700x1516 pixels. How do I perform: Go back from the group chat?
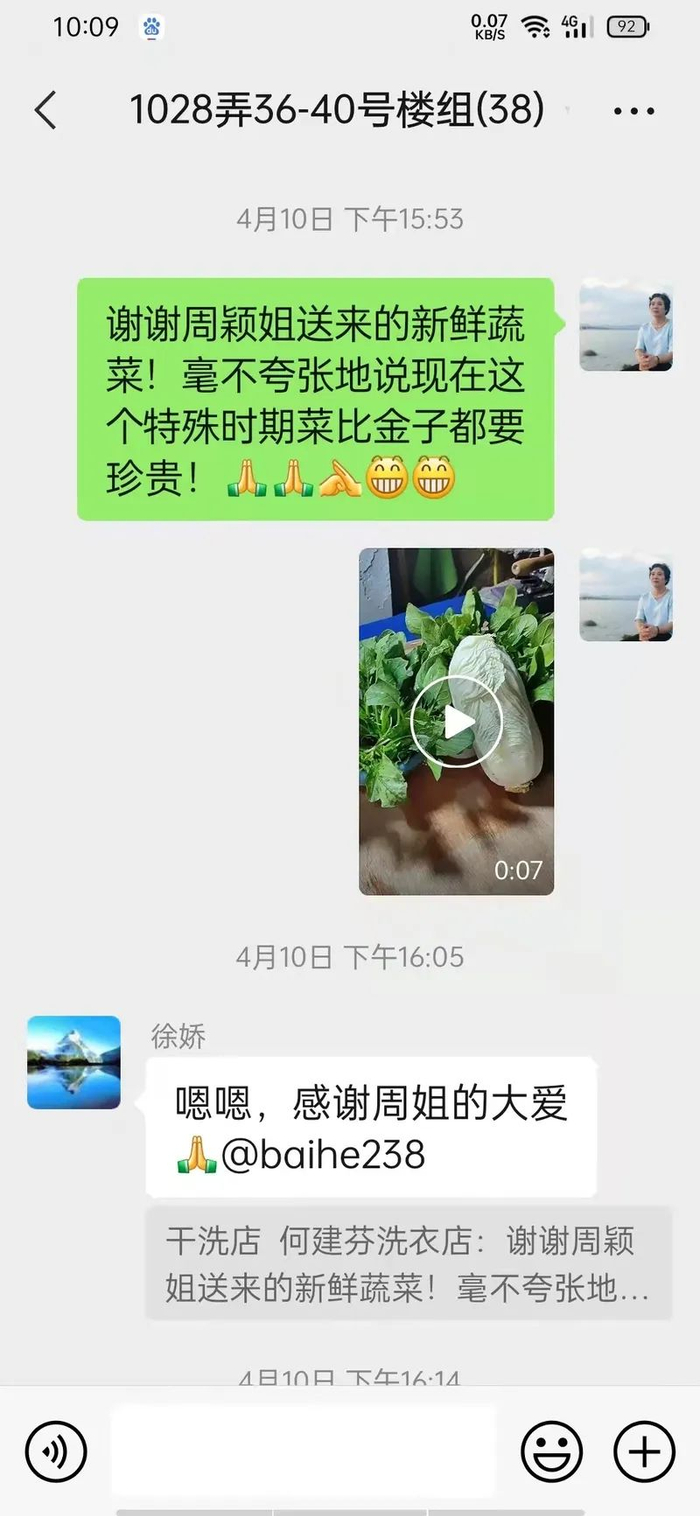tap(45, 110)
